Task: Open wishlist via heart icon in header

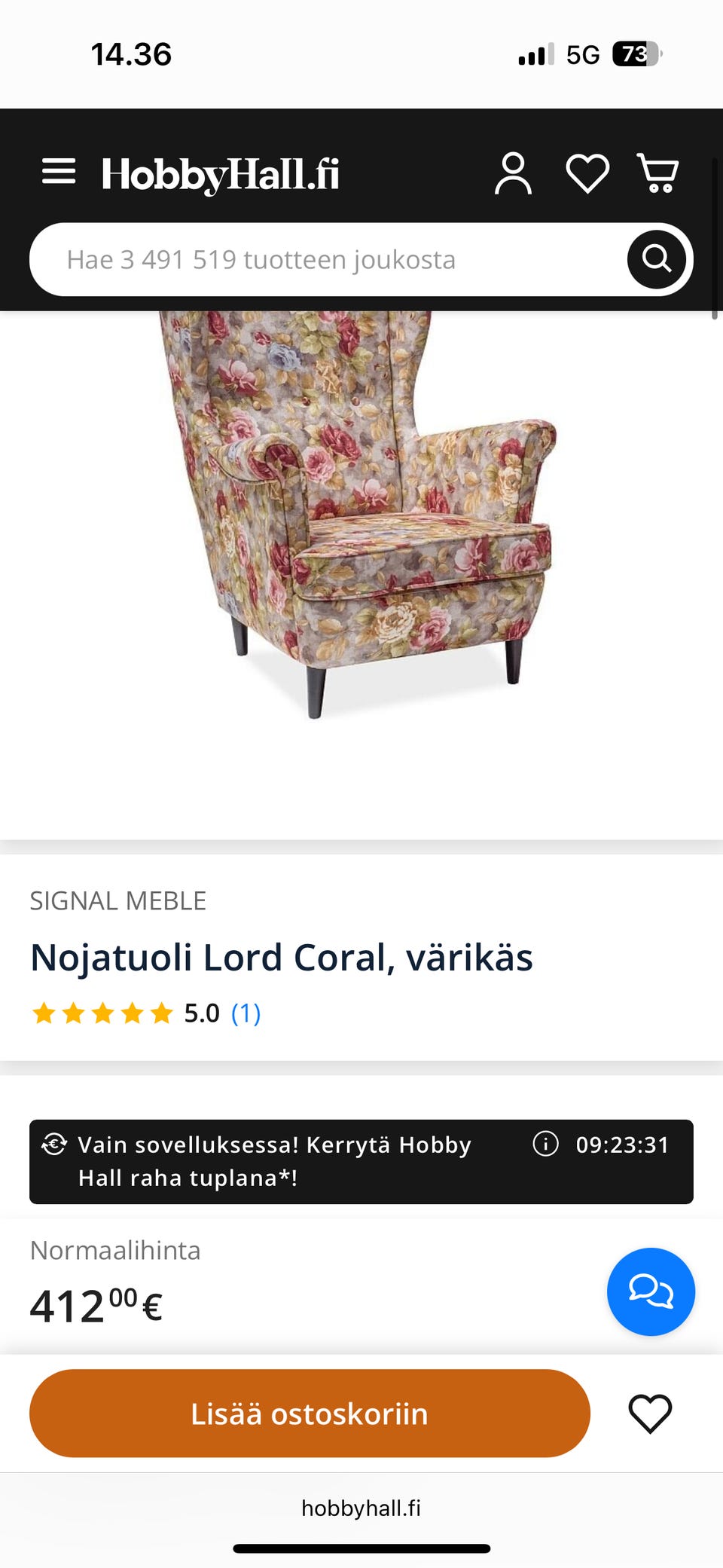Action: [587, 175]
